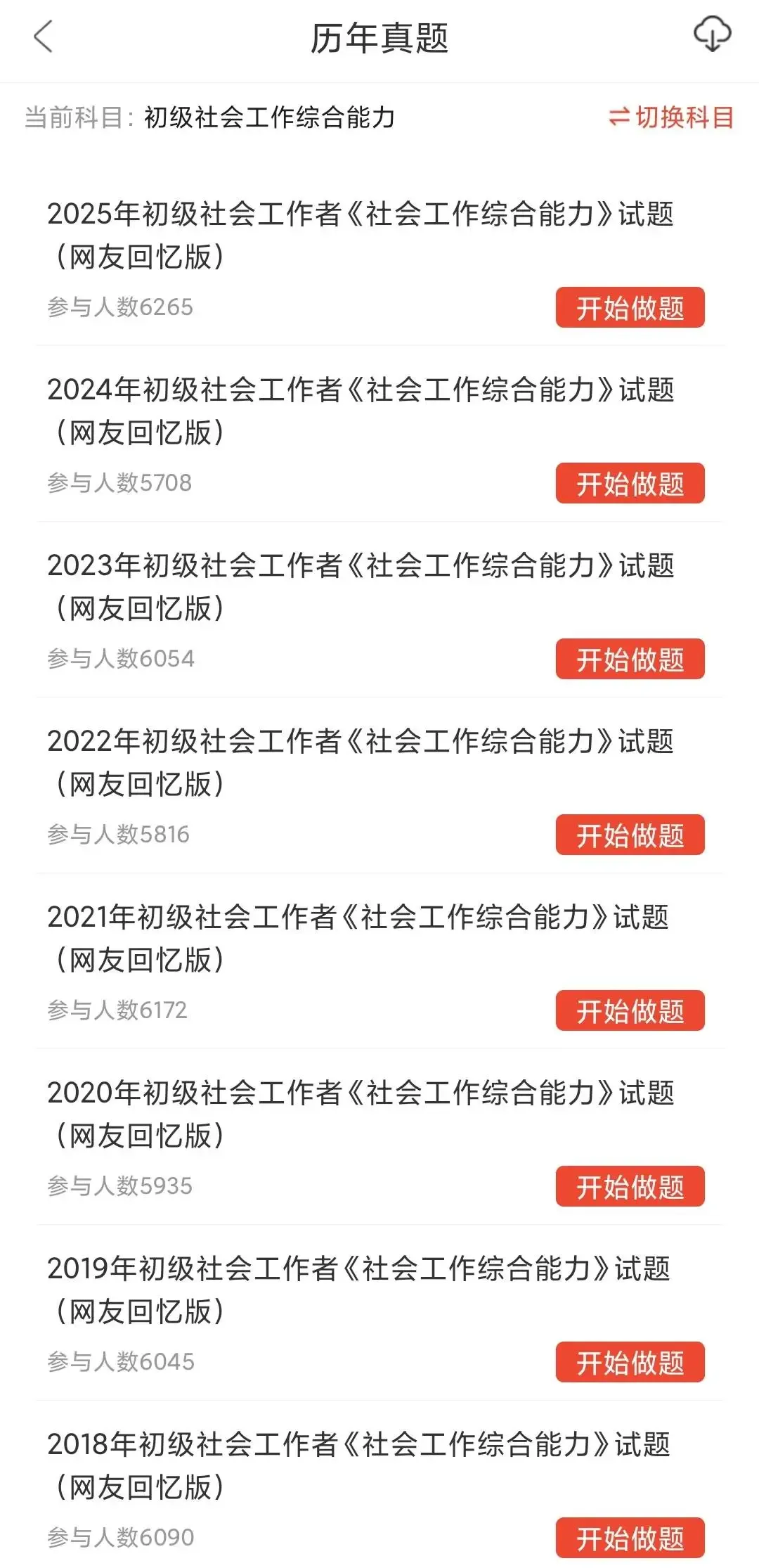759x1568 pixels.
Task: Begin the 2019年 exam via 开始做题
Action: point(630,1362)
